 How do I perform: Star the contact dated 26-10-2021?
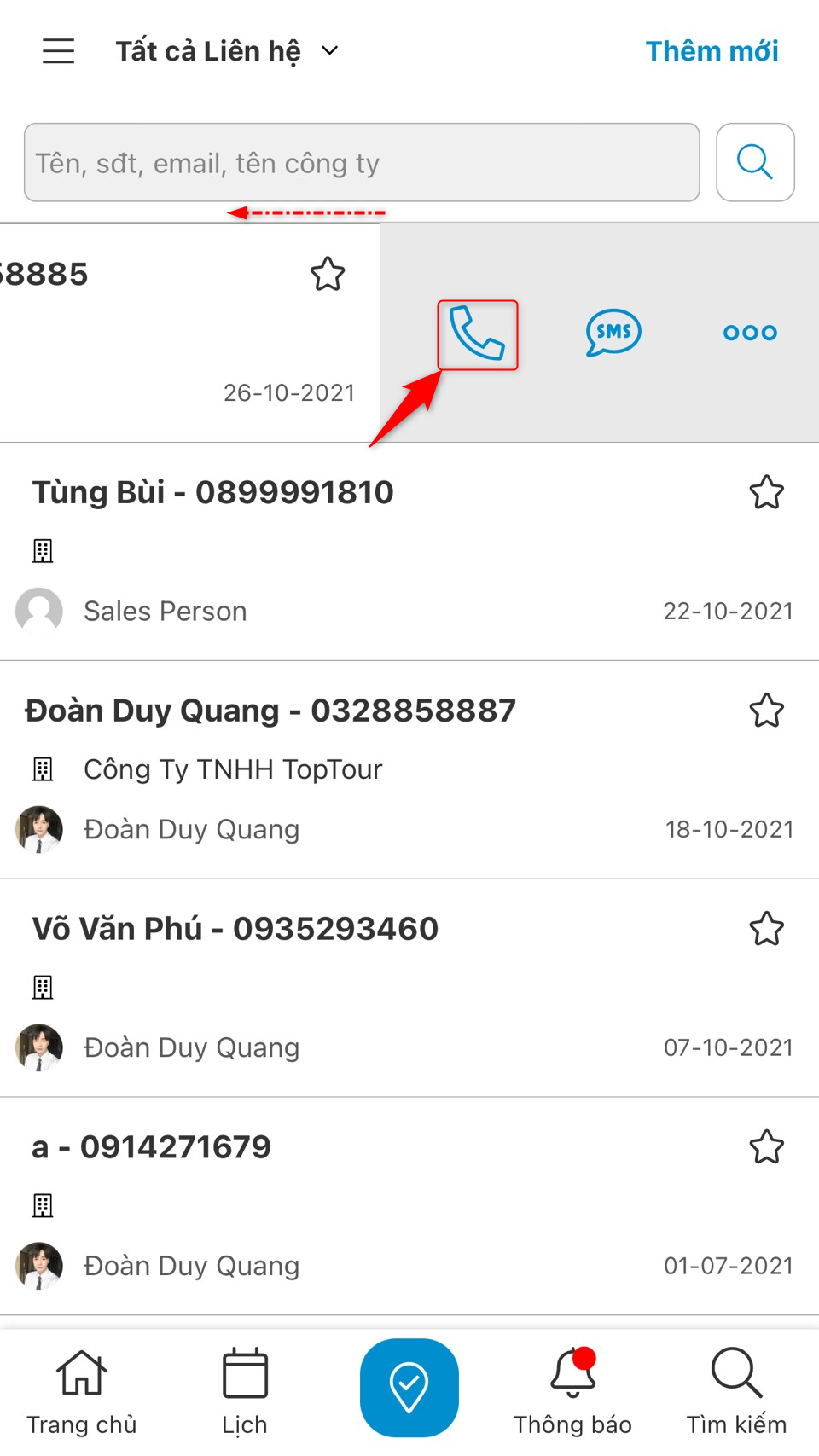pos(328,275)
